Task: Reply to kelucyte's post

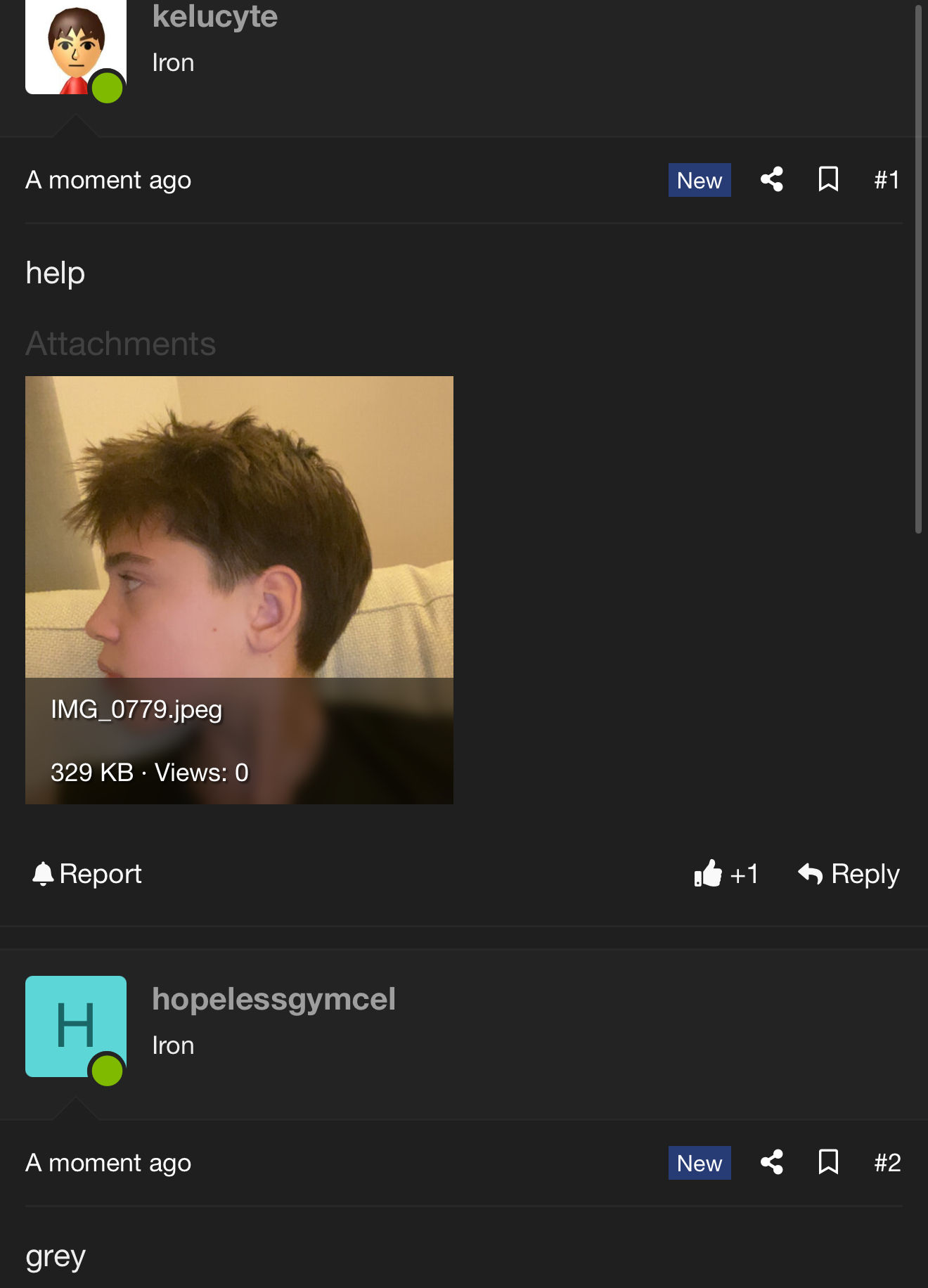Action: [x=849, y=874]
